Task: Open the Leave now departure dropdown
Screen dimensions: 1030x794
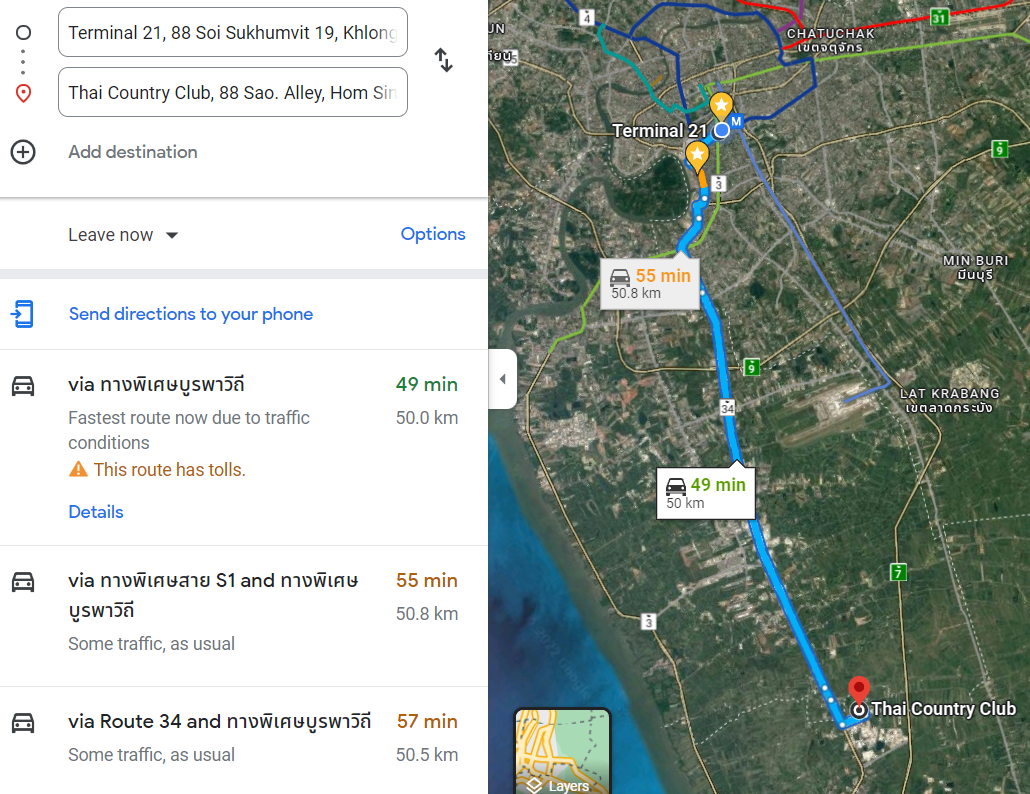Action: pyautogui.click(x=123, y=235)
